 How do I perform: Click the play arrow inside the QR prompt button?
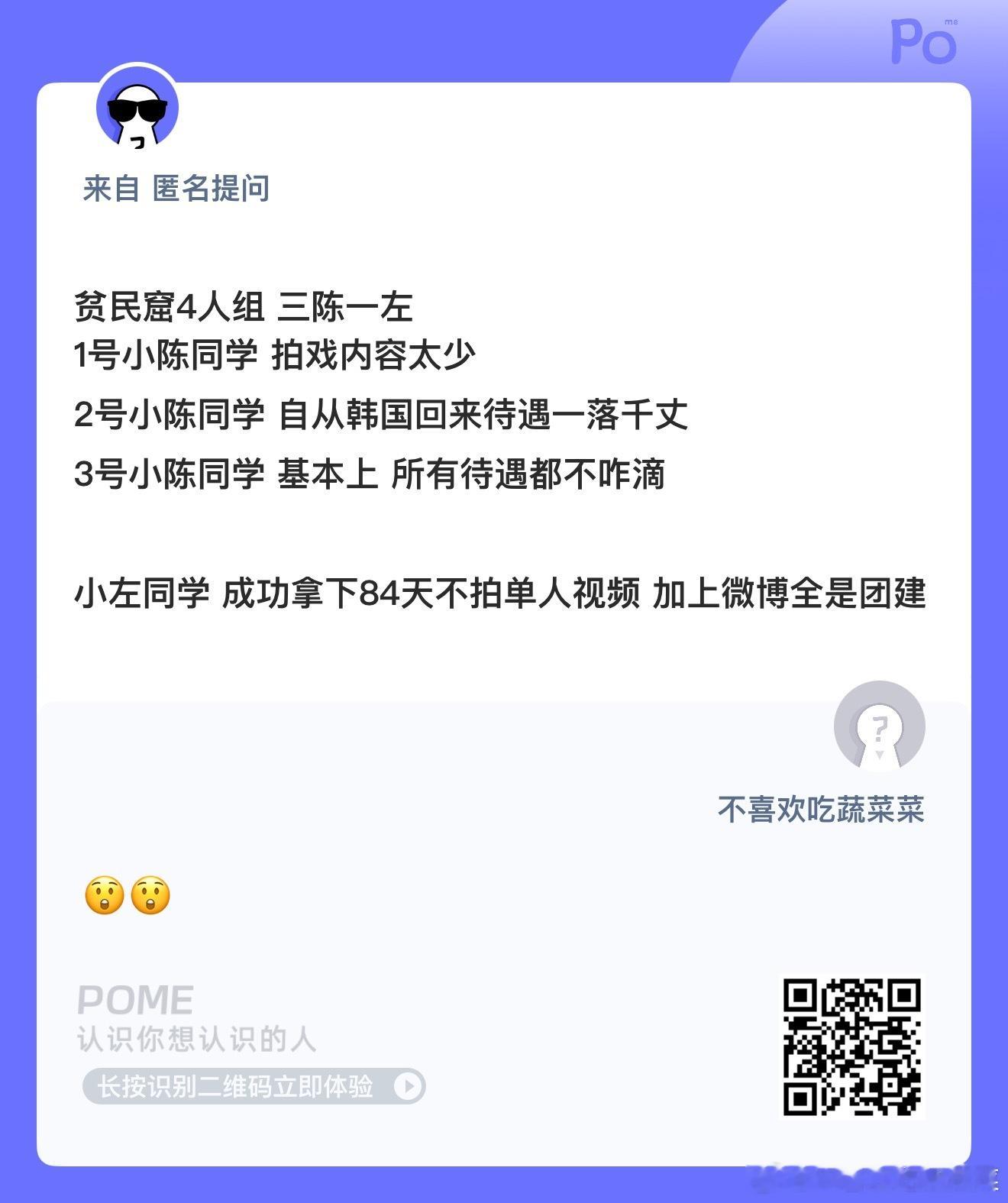(x=409, y=1086)
